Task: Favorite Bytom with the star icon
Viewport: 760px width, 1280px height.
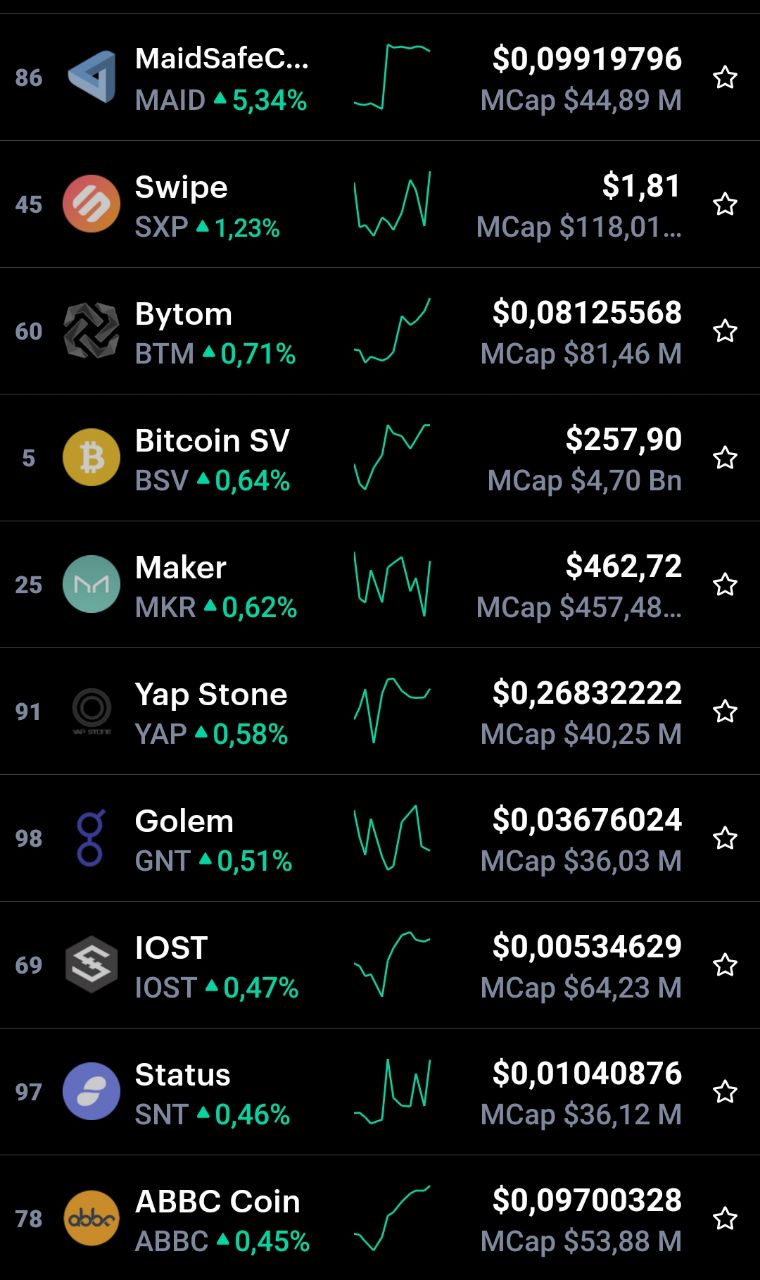Action: coord(725,331)
